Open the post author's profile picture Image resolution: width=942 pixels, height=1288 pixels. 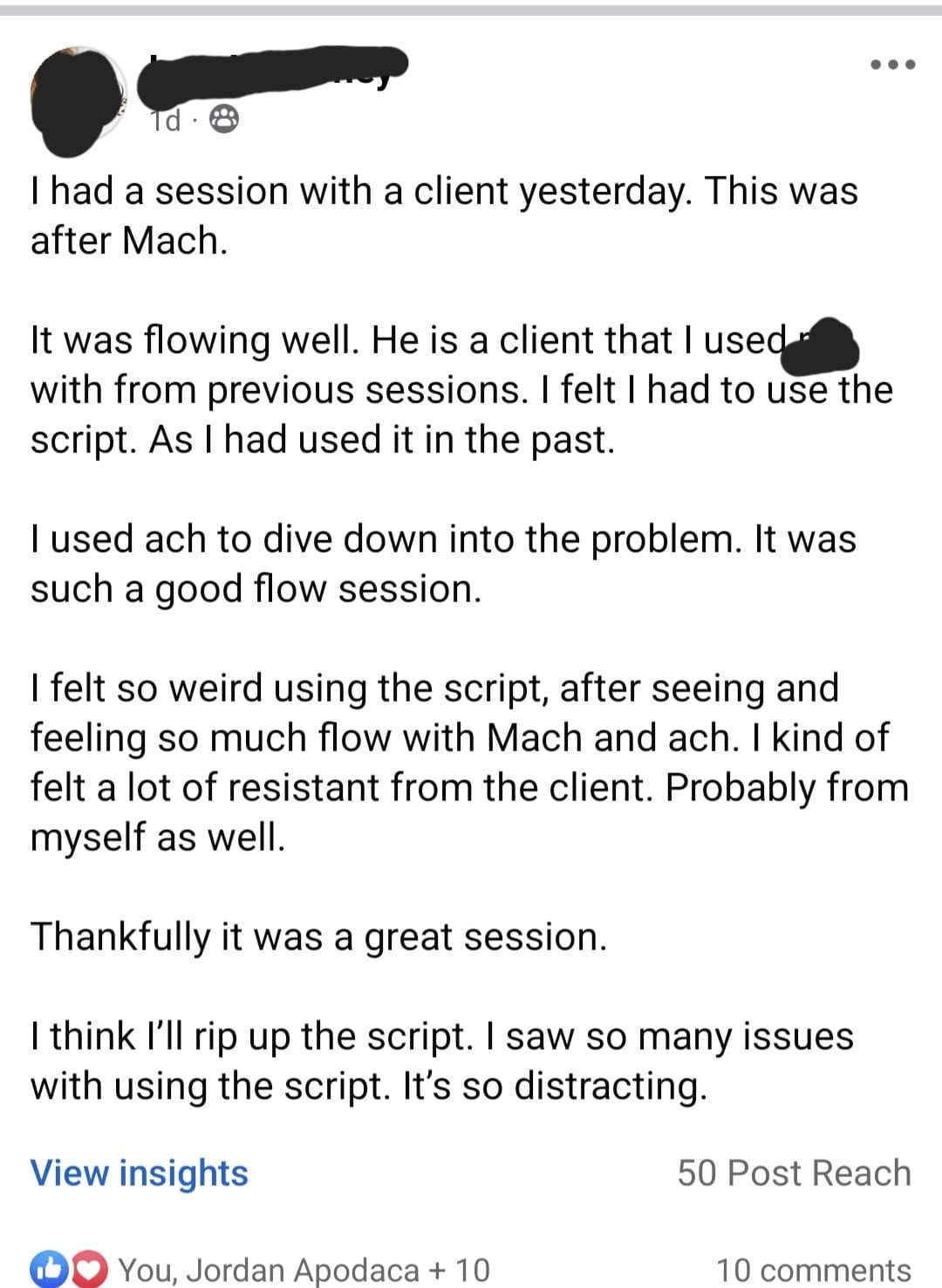(78, 94)
